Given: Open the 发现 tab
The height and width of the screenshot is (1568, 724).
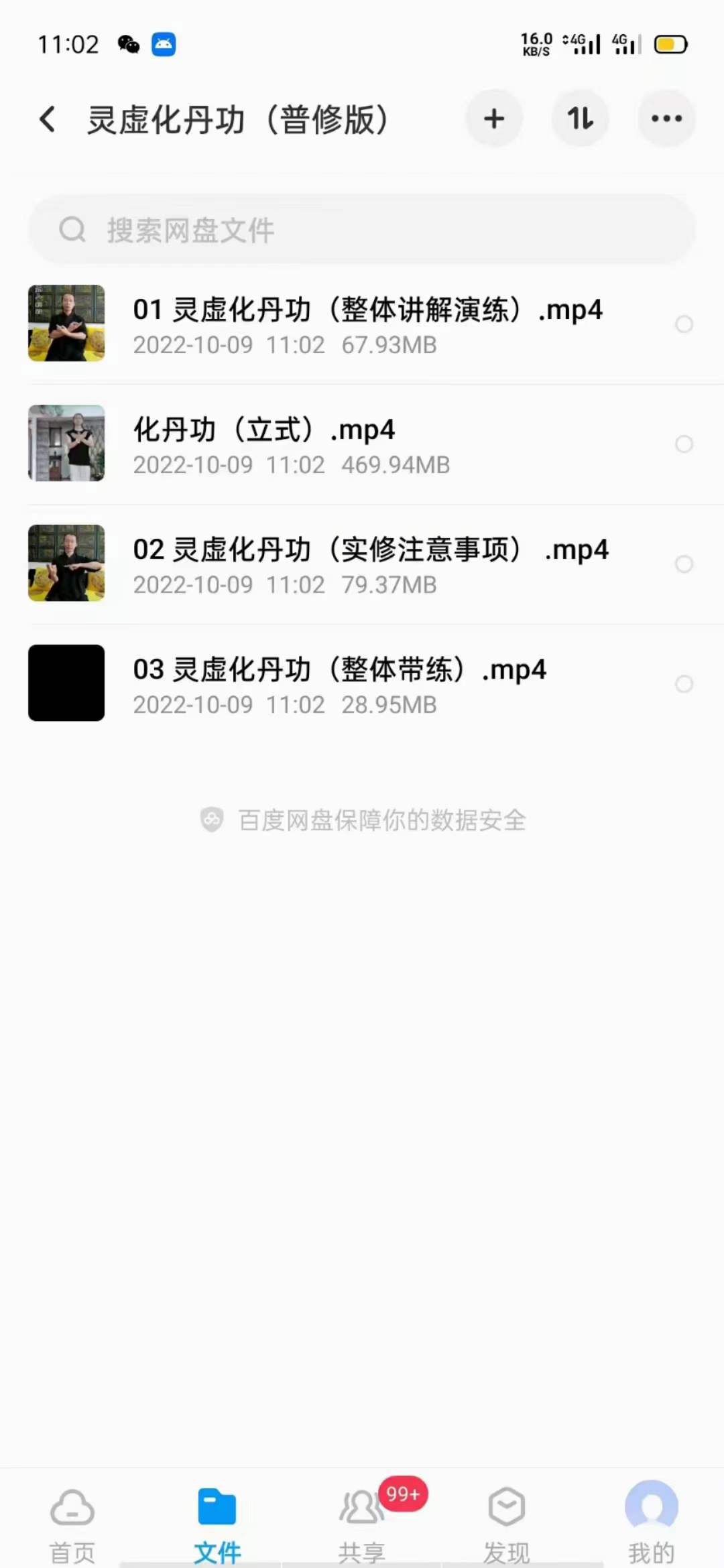Looking at the screenshot, I should click(x=507, y=1520).
